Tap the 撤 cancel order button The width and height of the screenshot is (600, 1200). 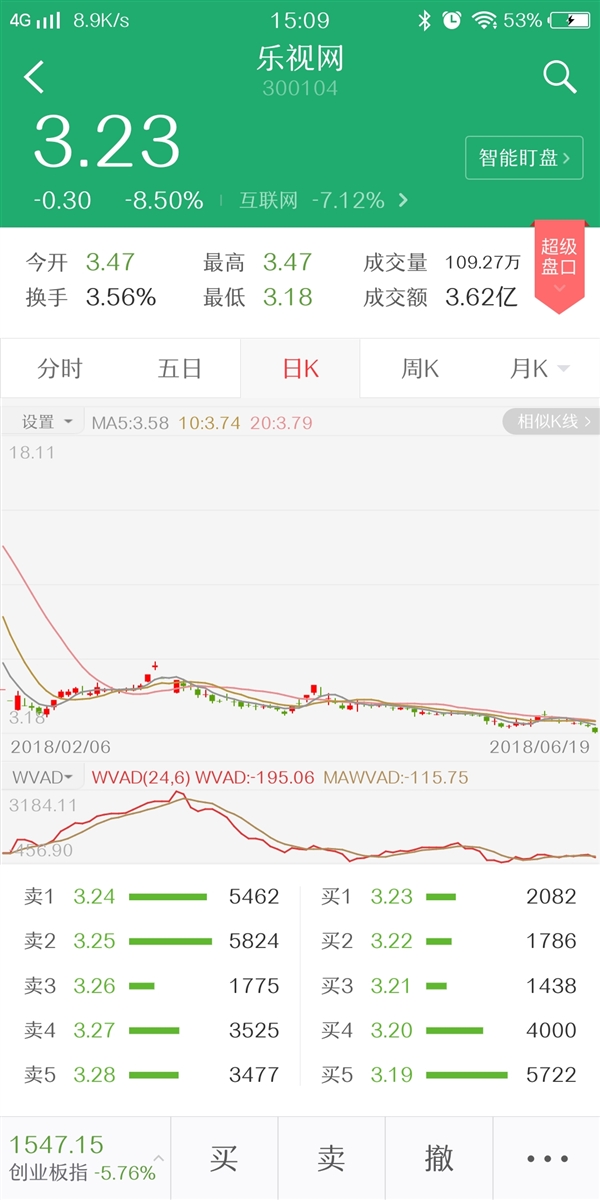point(438,1158)
